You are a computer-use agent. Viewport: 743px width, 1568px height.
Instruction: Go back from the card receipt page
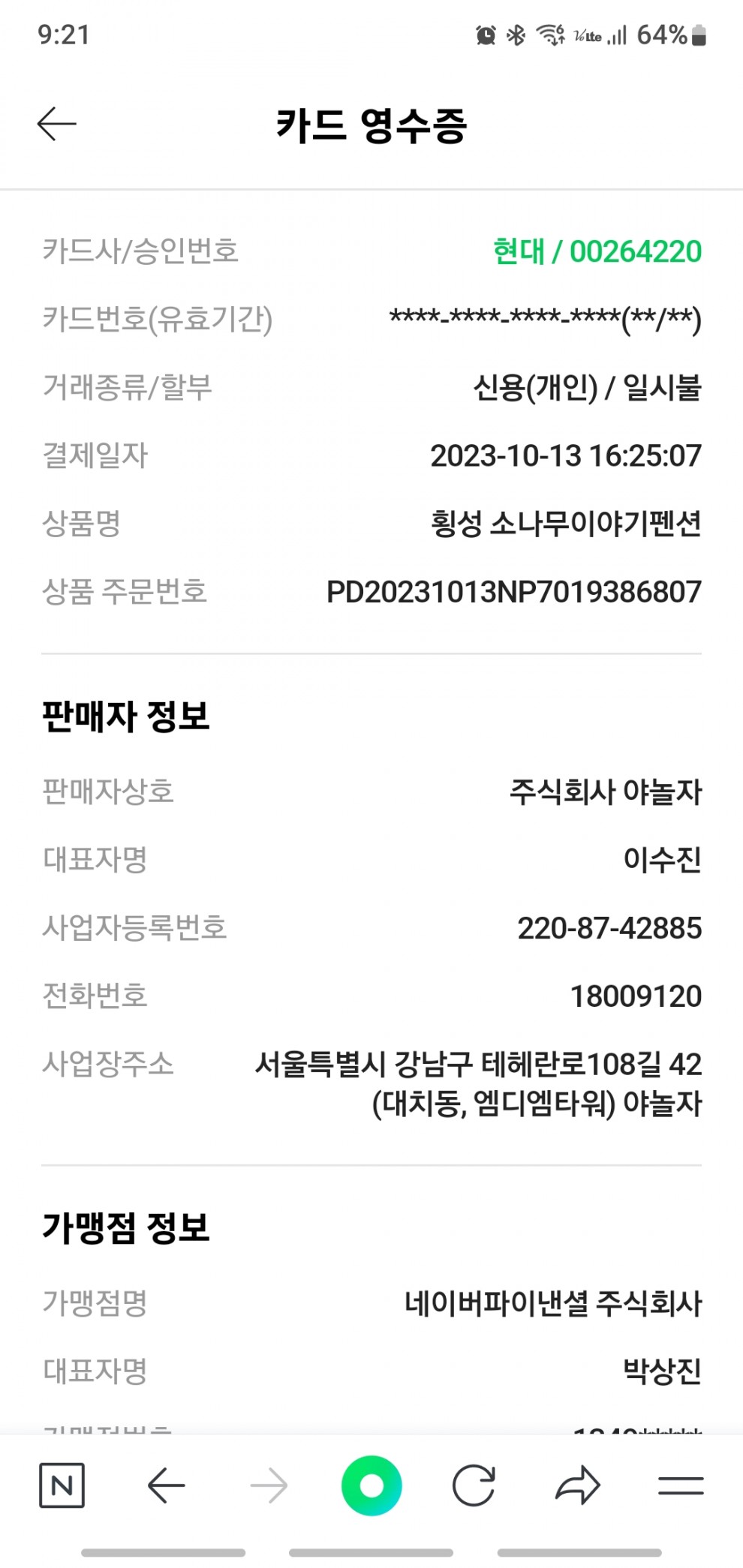tap(57, 124)
